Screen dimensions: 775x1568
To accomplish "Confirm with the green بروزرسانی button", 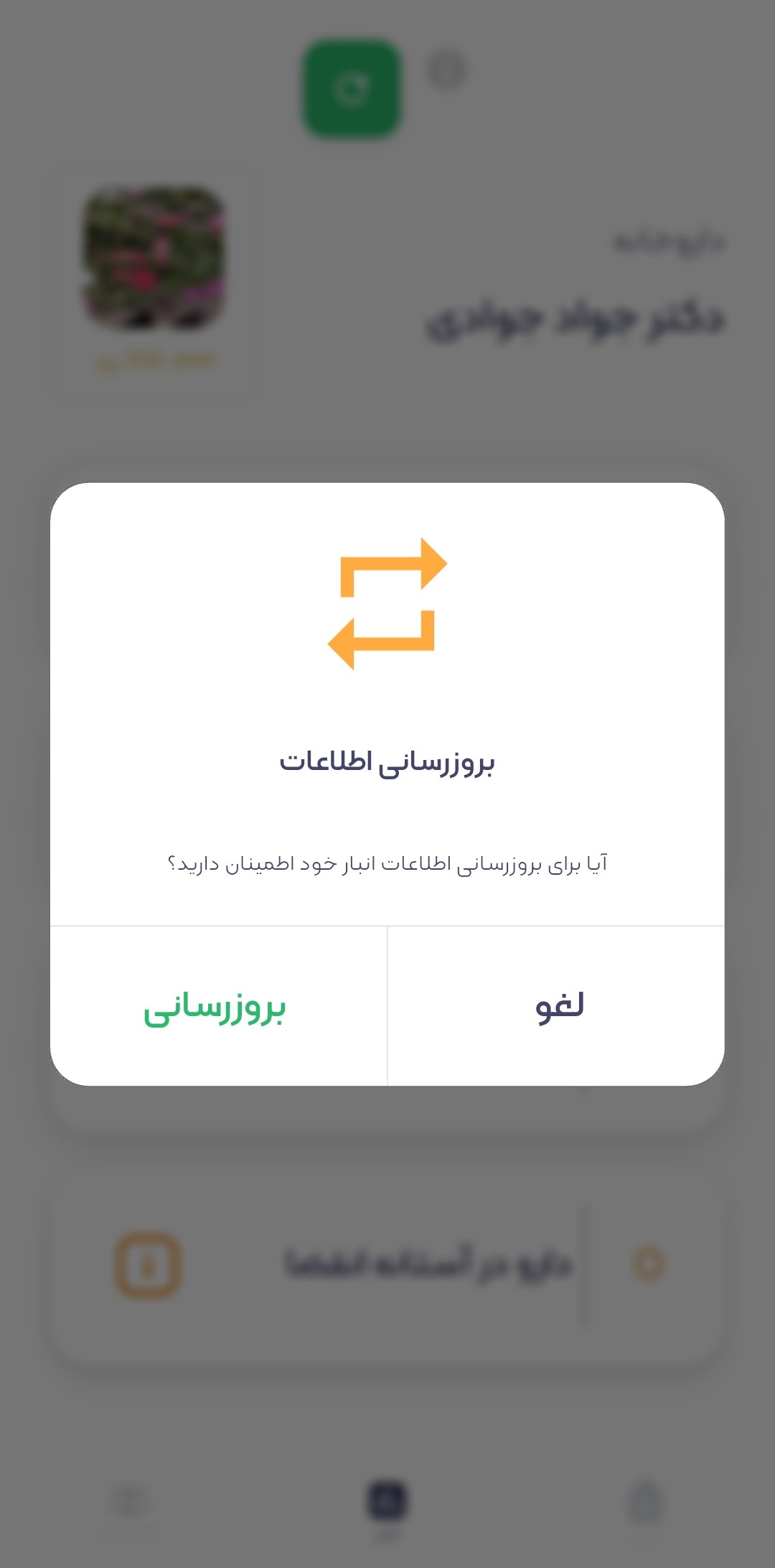I will tap(215, 1006).
